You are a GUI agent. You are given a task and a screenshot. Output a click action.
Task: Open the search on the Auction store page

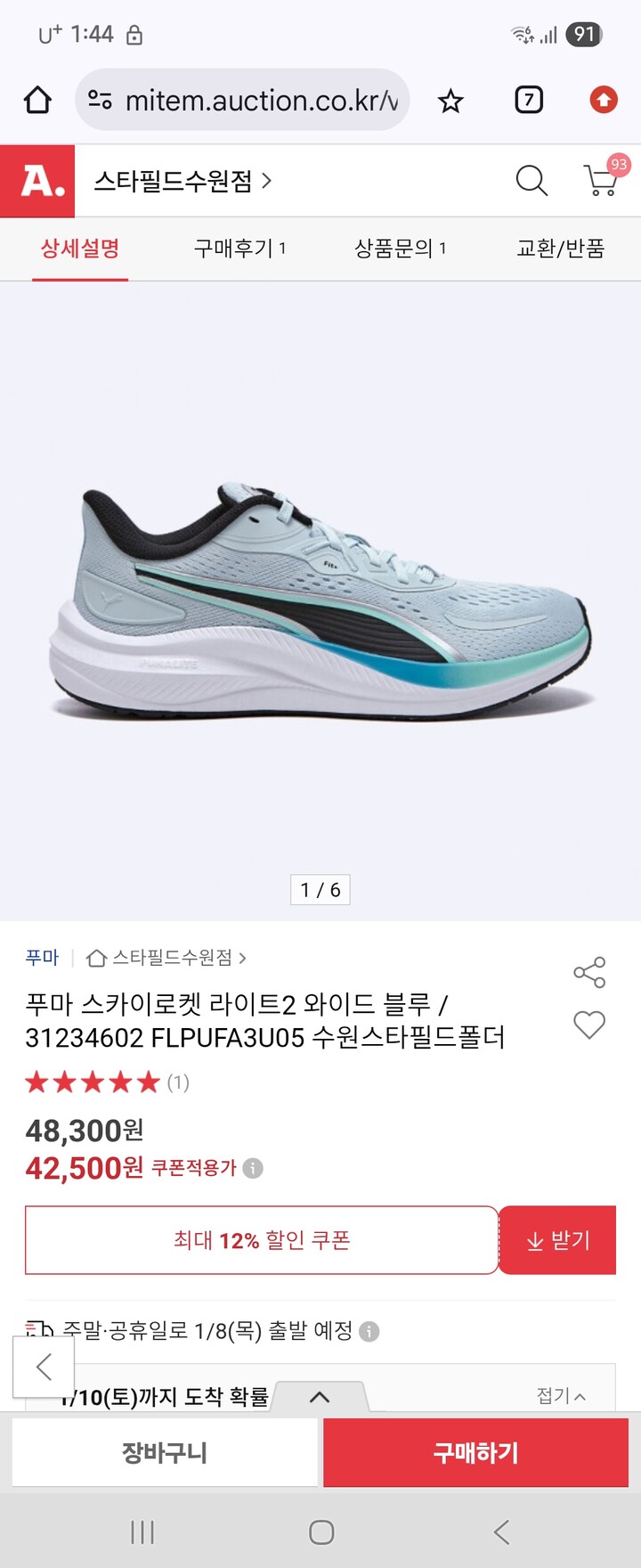(x=531, y=180)
